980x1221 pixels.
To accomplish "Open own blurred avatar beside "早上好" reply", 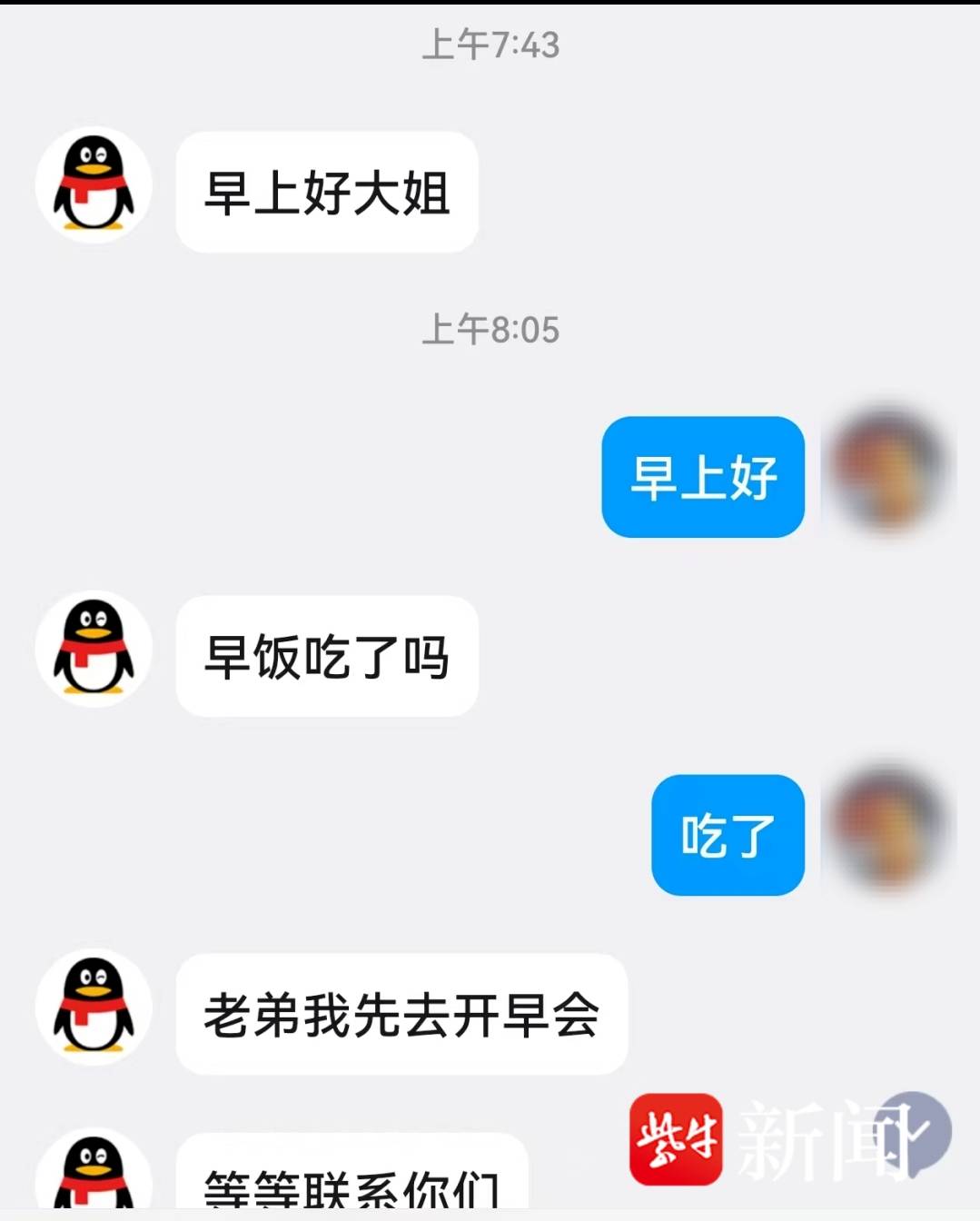I will pyautogui.click(x=887, y=471).
